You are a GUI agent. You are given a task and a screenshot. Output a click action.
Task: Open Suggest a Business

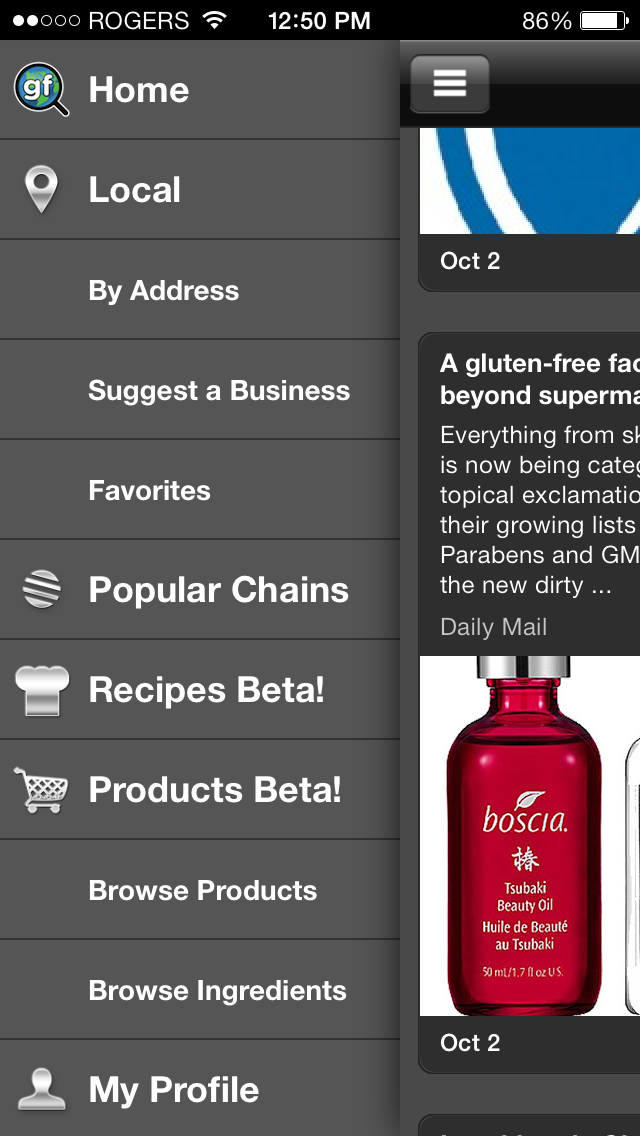click(199, 390)
